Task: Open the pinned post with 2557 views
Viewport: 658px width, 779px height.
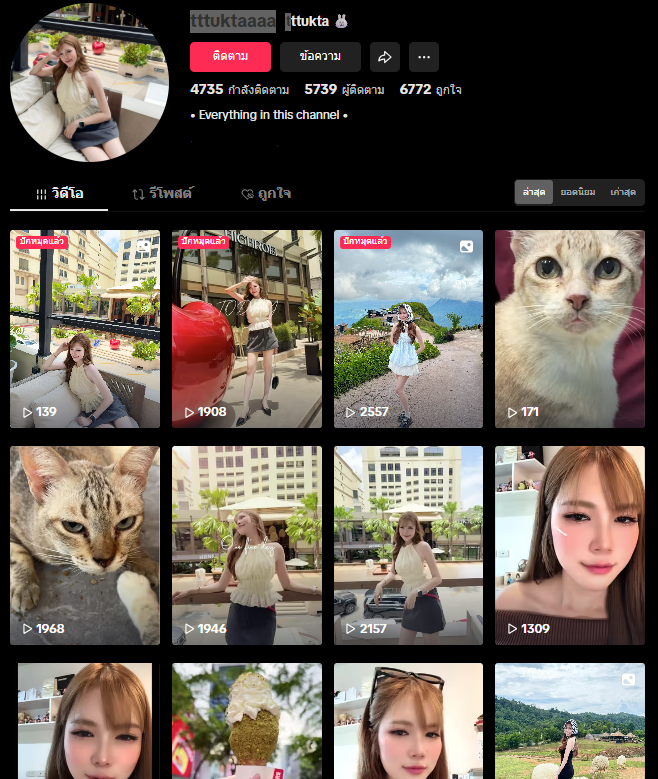Action: click(408, 328)
